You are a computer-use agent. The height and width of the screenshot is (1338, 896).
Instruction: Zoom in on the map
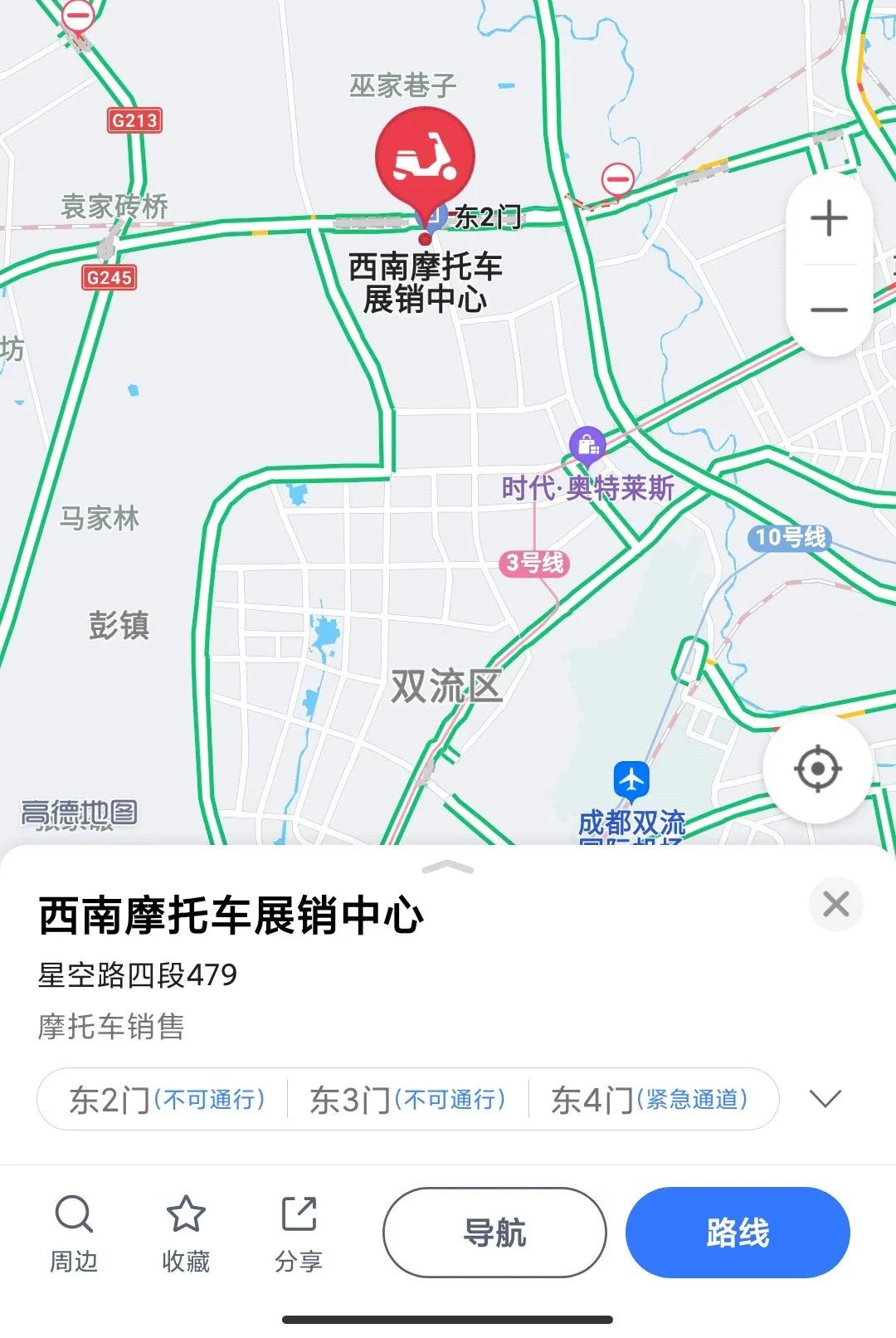click(829, 220)
